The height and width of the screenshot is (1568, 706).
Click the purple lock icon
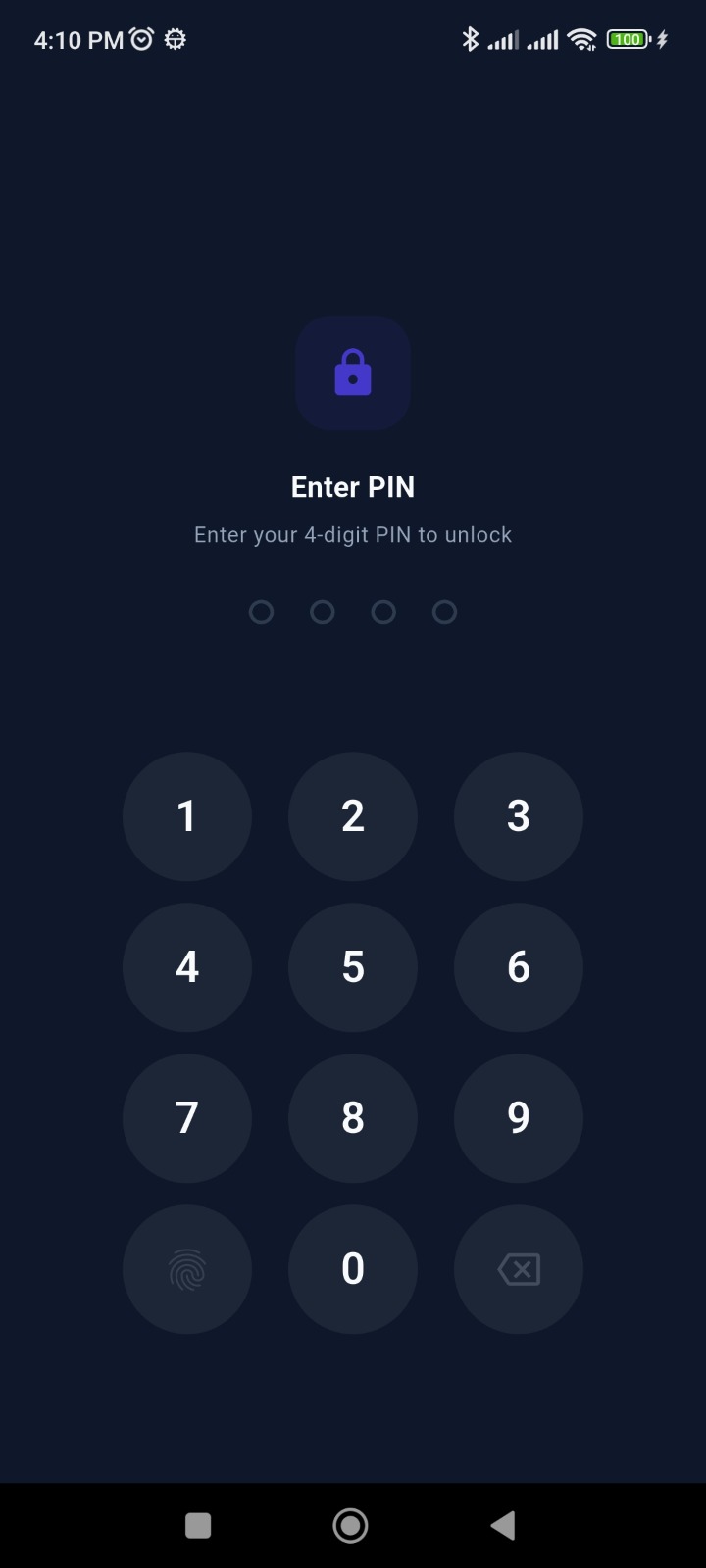[x=353, y=373]
